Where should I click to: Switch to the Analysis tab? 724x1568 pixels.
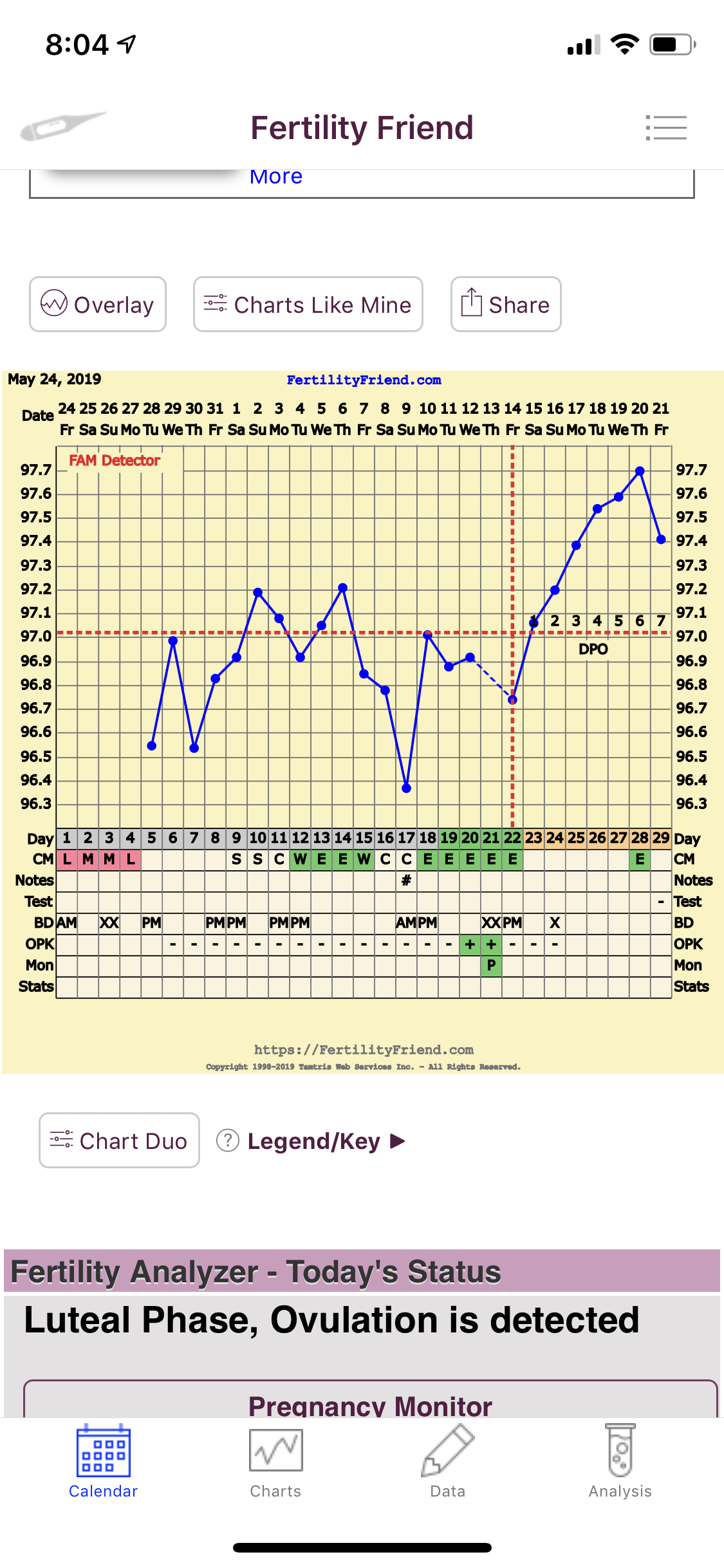click(x=620, y=1462)
